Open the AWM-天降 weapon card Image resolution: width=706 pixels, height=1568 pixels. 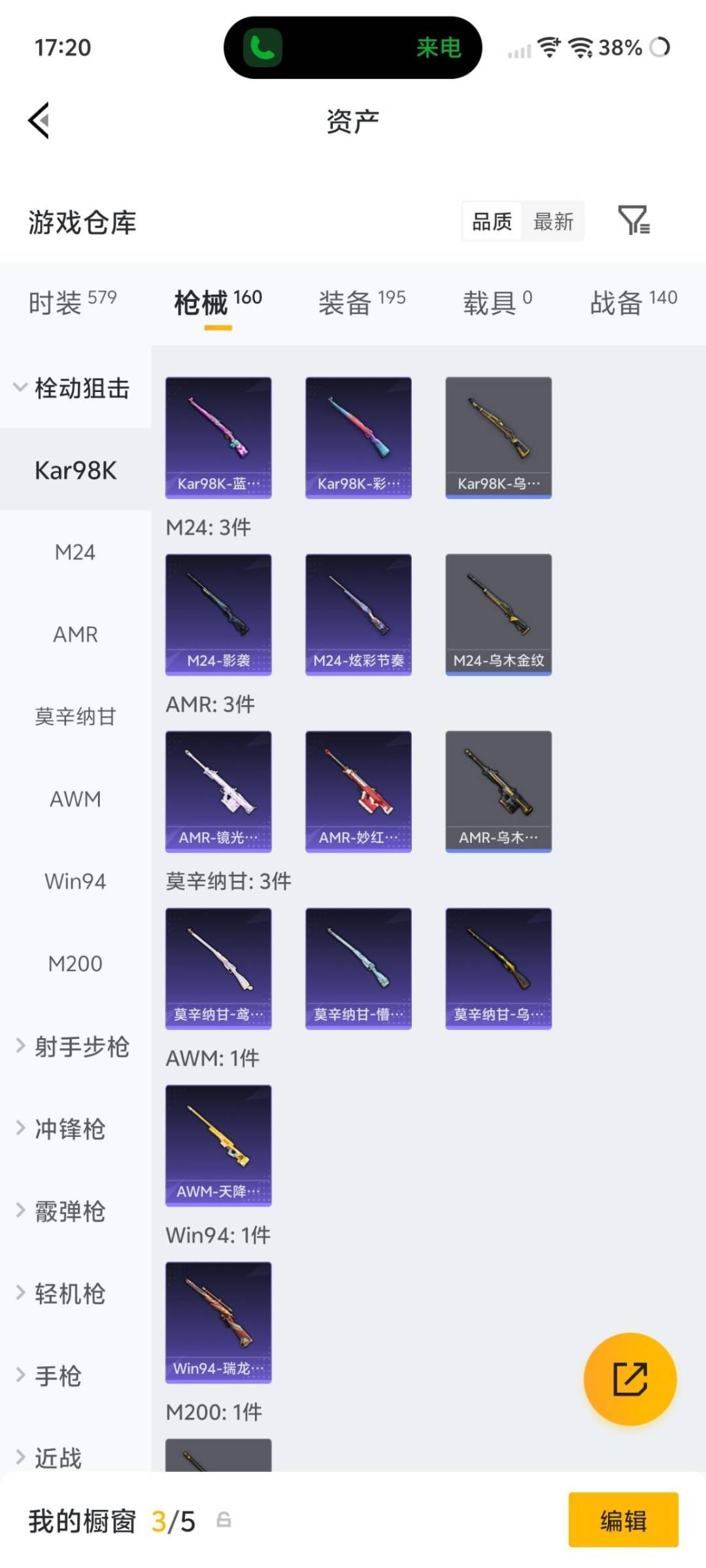point(219,1145)
